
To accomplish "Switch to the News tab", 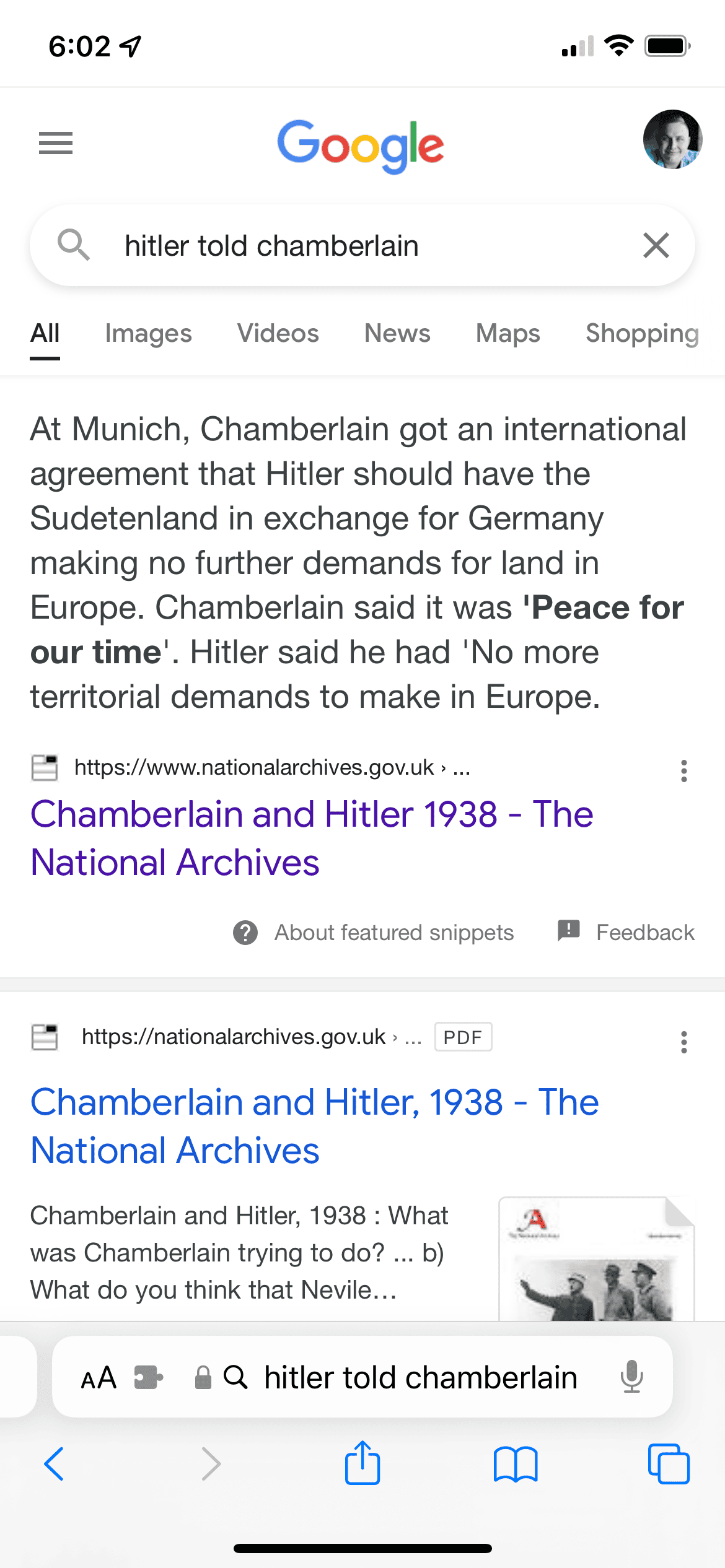I will pos(397,333).
